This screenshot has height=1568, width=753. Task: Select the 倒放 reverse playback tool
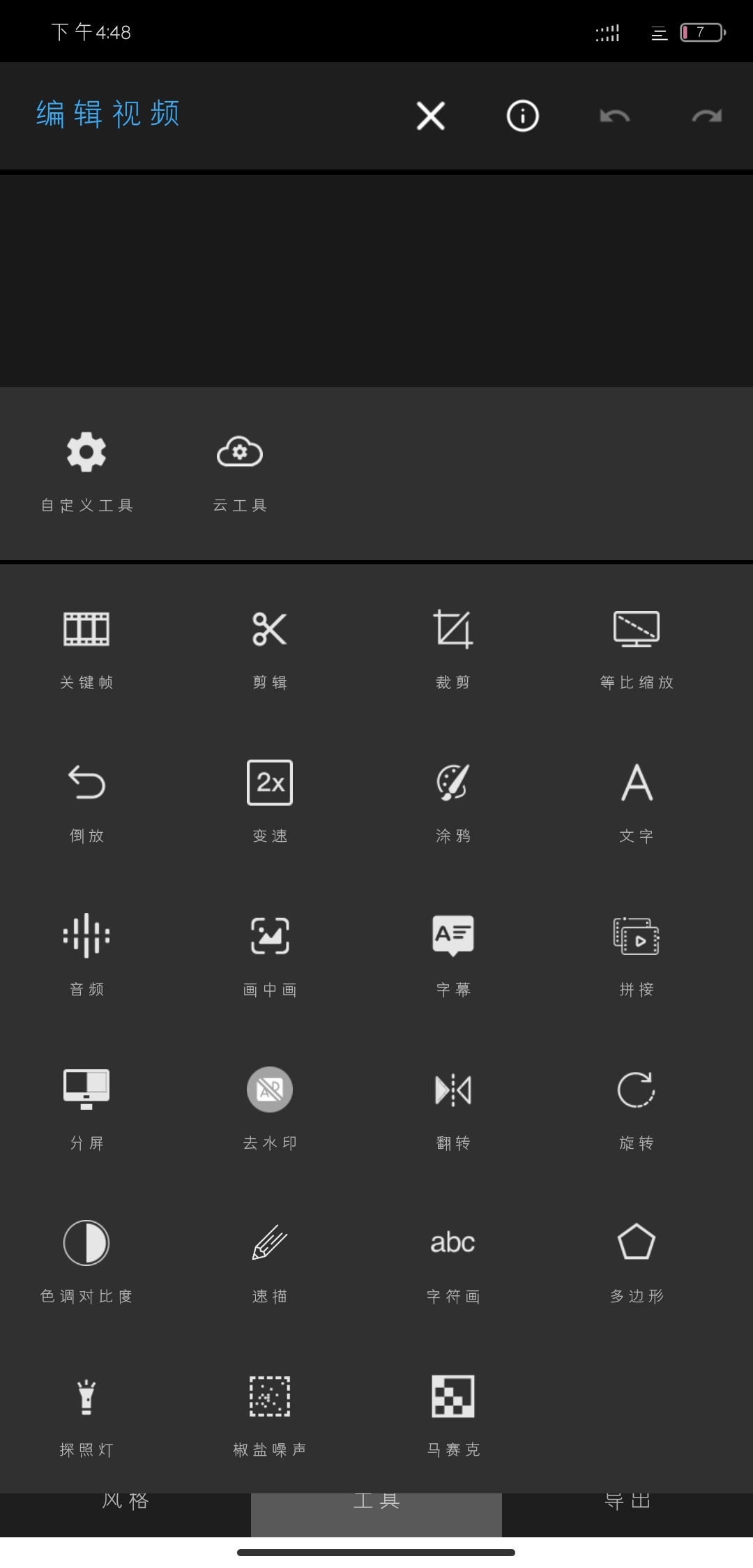click(86, 804)
